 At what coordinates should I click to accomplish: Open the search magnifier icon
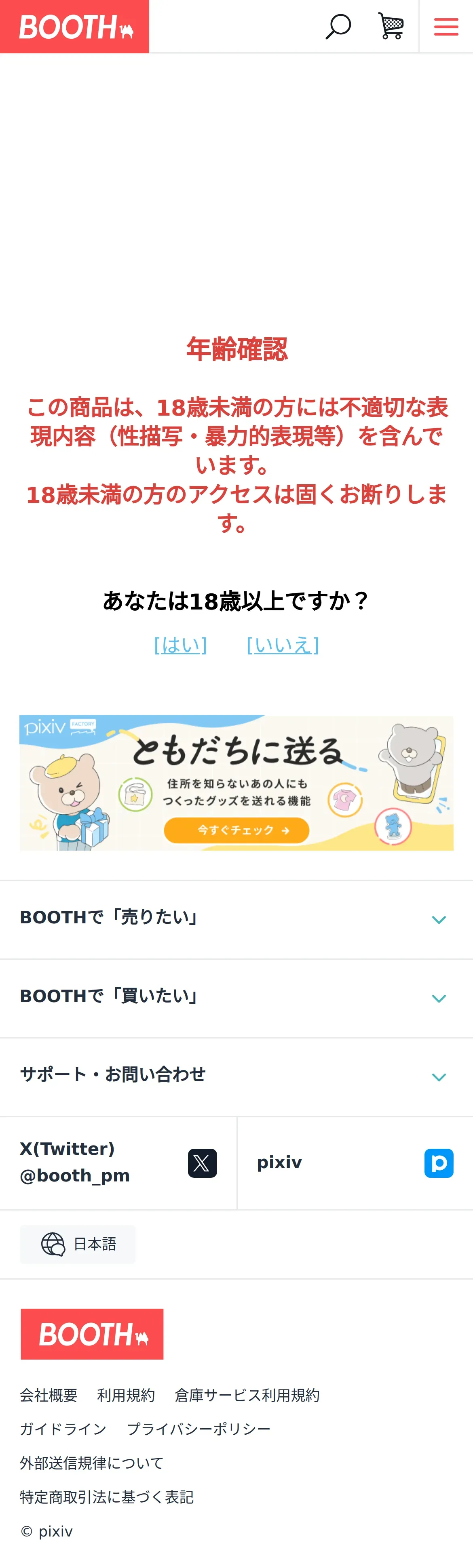tap(338, 27)
